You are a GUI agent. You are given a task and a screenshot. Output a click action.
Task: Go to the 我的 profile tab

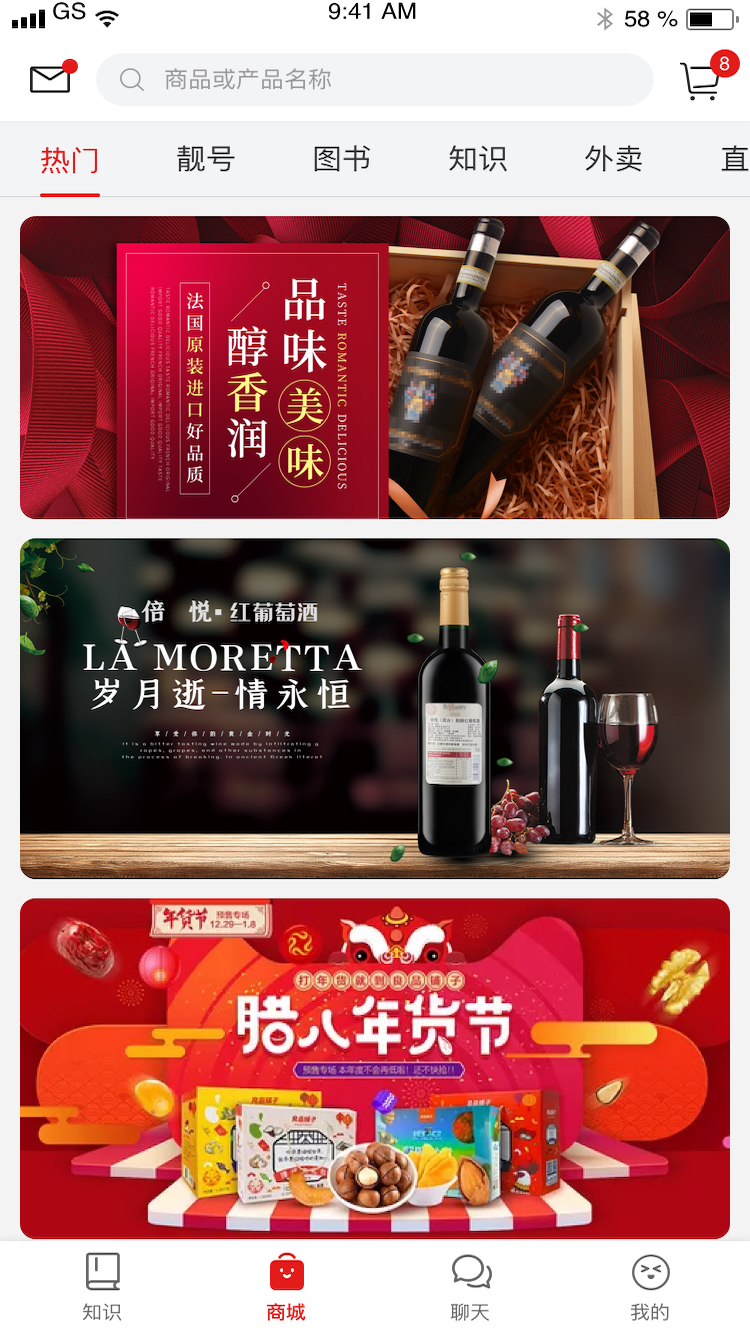click(x=650, y=1287)
